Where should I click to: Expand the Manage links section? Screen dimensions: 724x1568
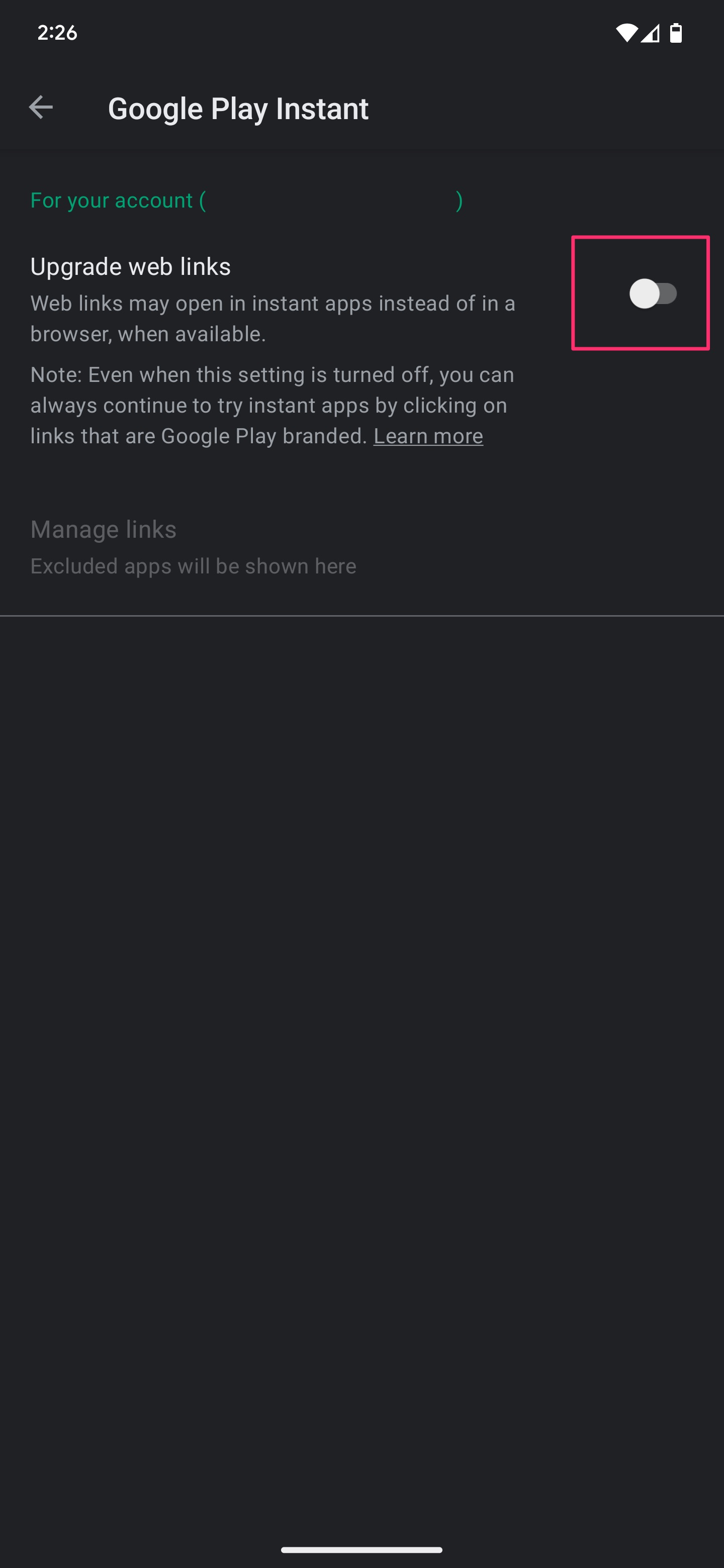pyautogui.click(x=104, y=529)
